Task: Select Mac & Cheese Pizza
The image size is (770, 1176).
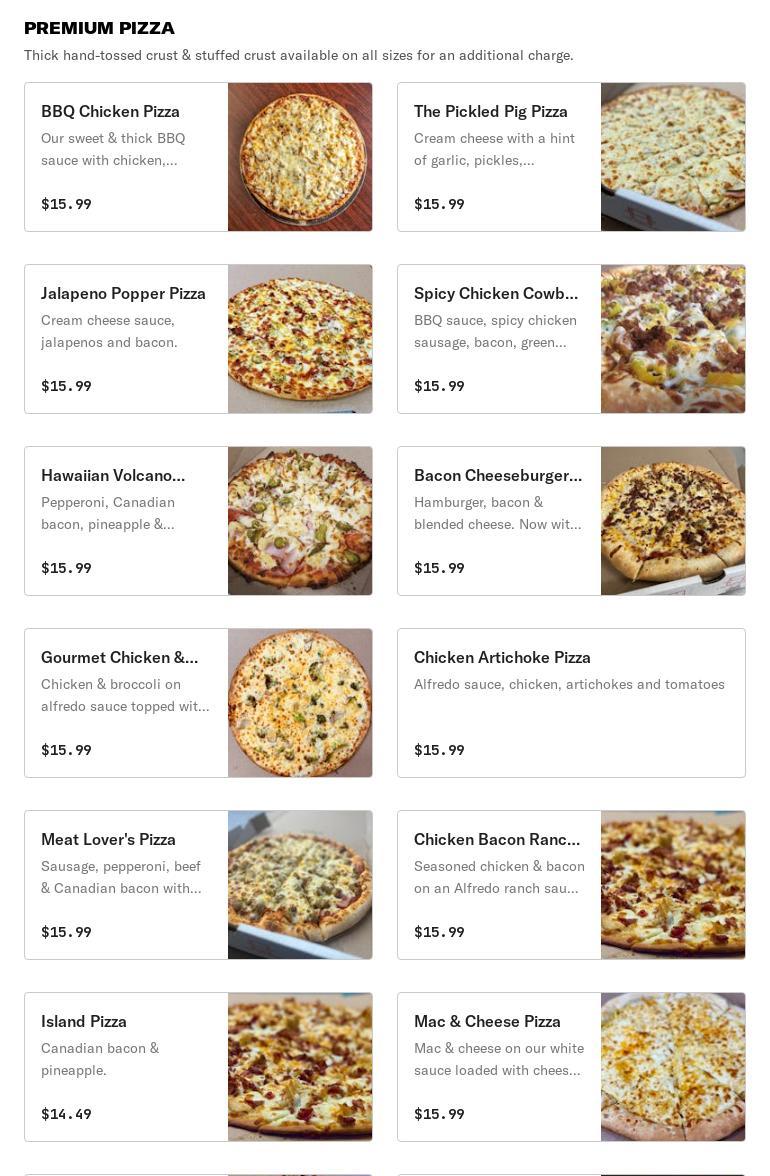Action: (x=571, y=1067)
